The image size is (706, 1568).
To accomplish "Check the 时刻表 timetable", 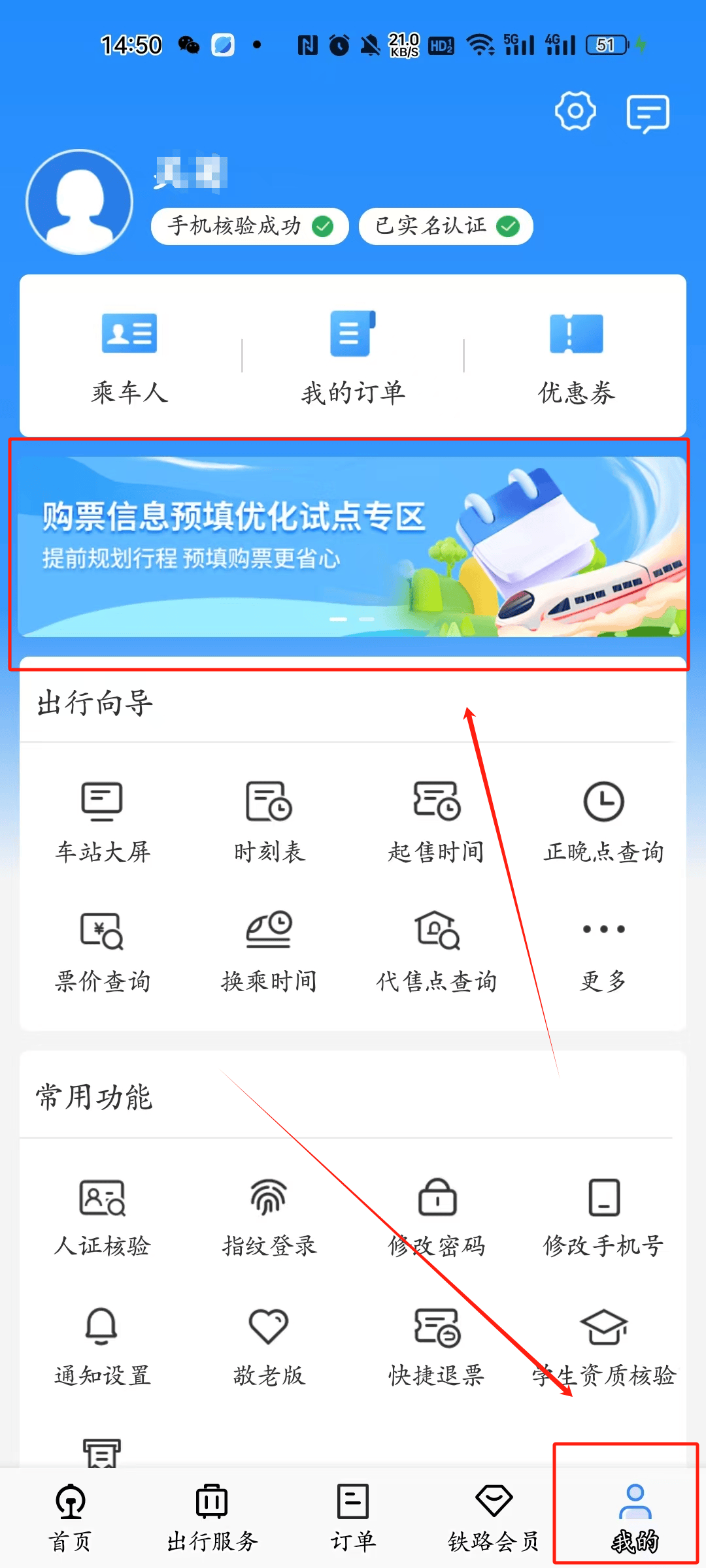I will point(269,821).
